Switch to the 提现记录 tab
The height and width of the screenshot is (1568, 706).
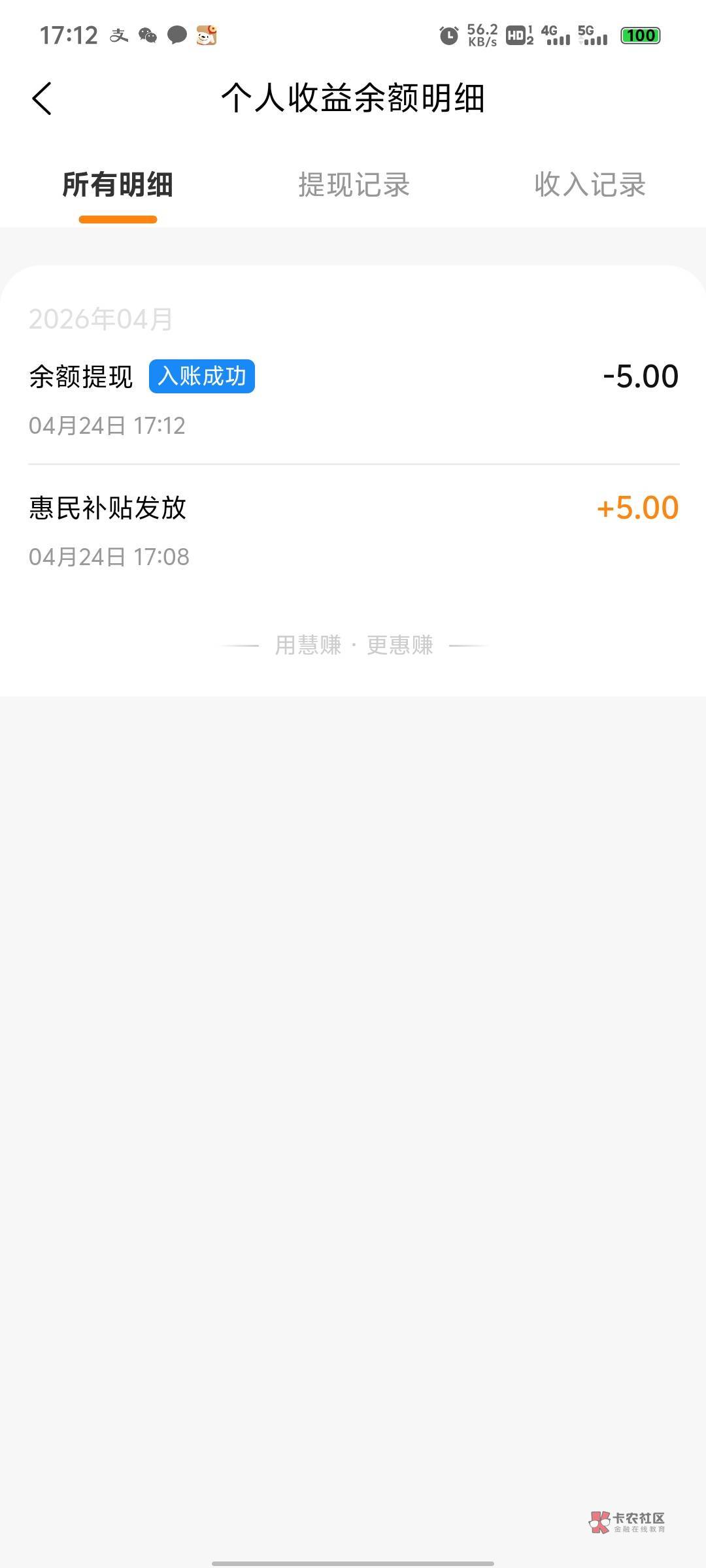[x=354, y=185]
